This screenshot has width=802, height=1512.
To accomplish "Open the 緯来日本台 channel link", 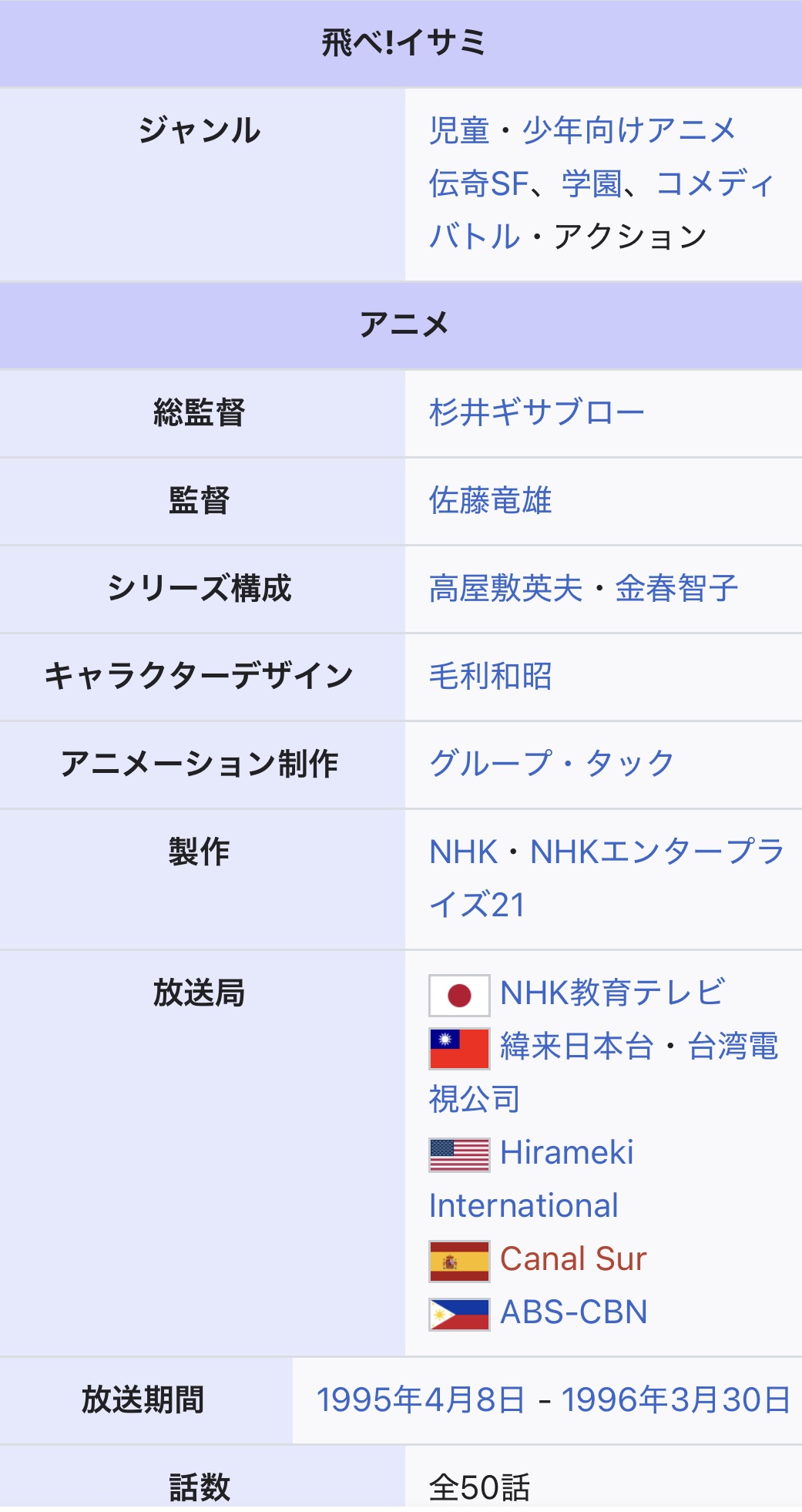I will [577, 1046].
